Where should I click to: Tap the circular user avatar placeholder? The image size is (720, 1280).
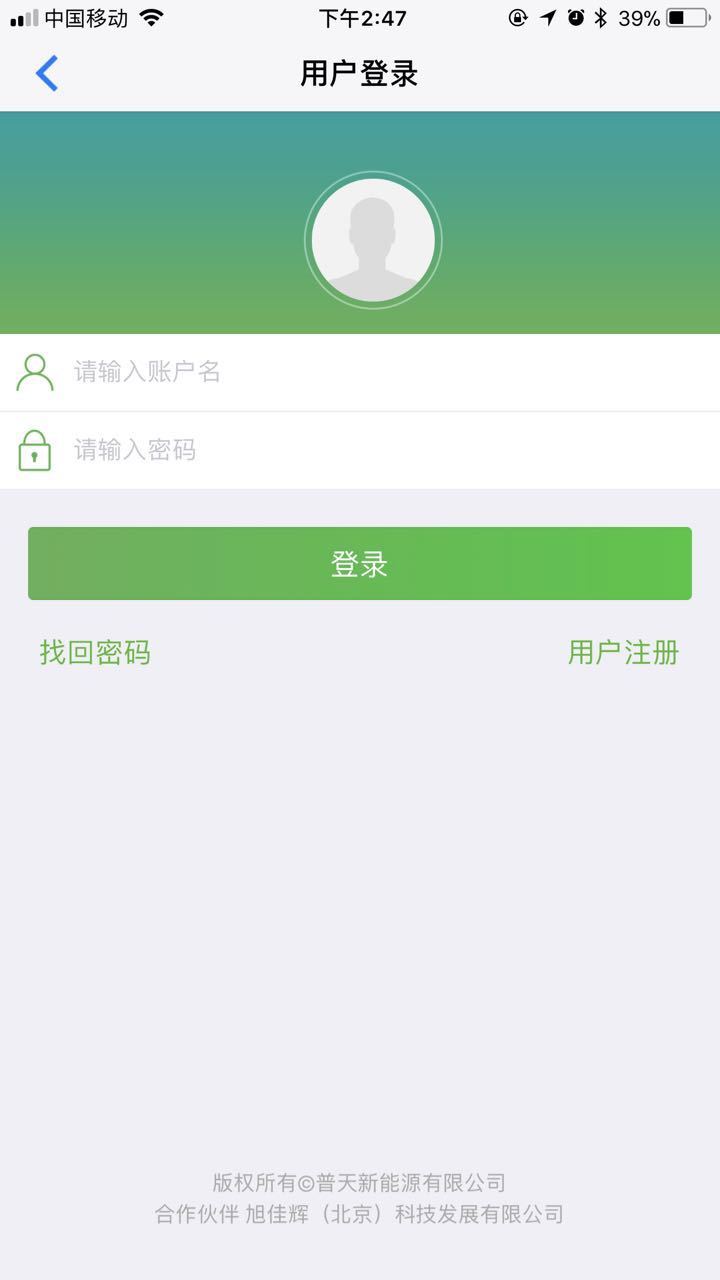(372, 240)
